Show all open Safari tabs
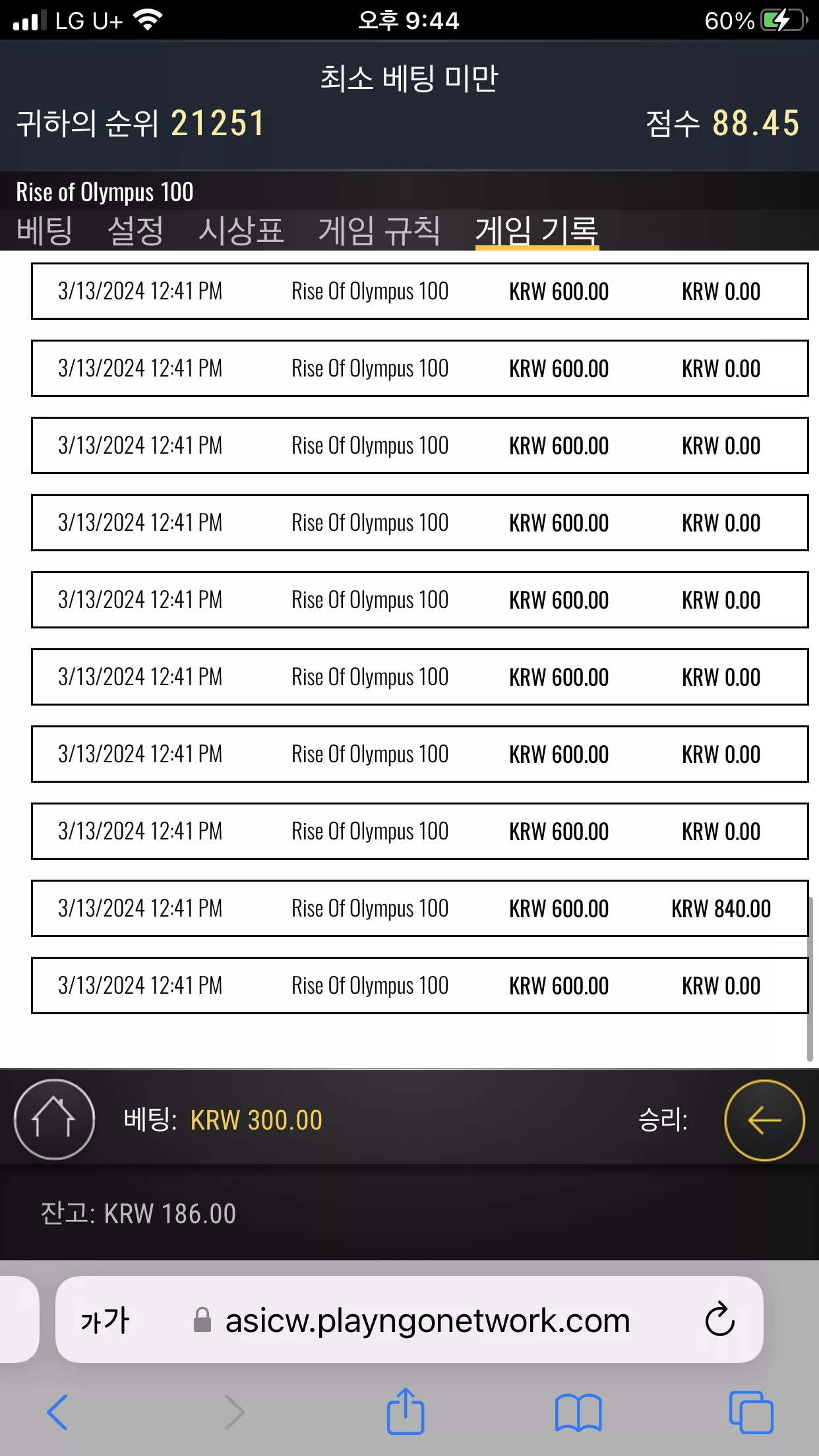Image resolution: width=819 pixels, height=1456 pixels. coord(751,1412)
